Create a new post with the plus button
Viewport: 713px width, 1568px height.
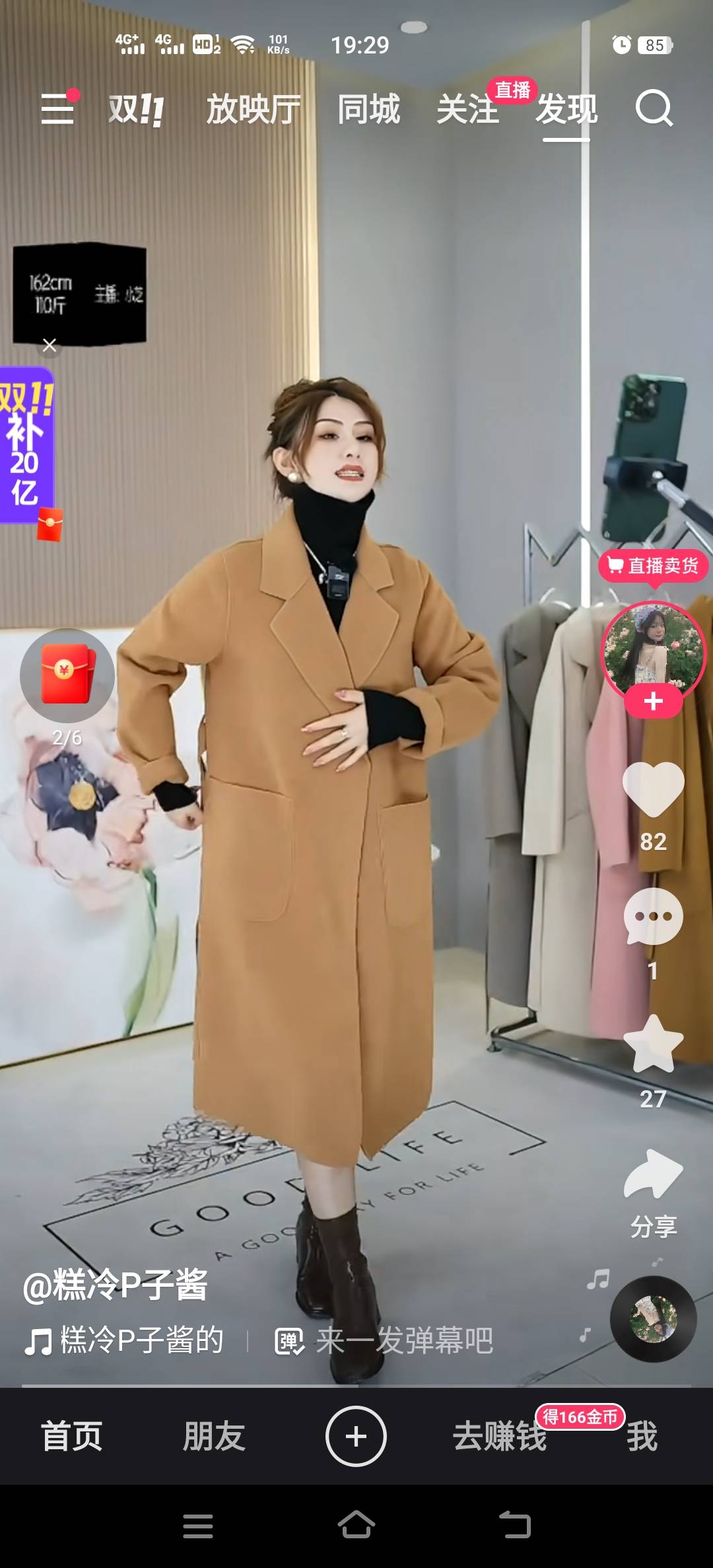coord(356,1437)
